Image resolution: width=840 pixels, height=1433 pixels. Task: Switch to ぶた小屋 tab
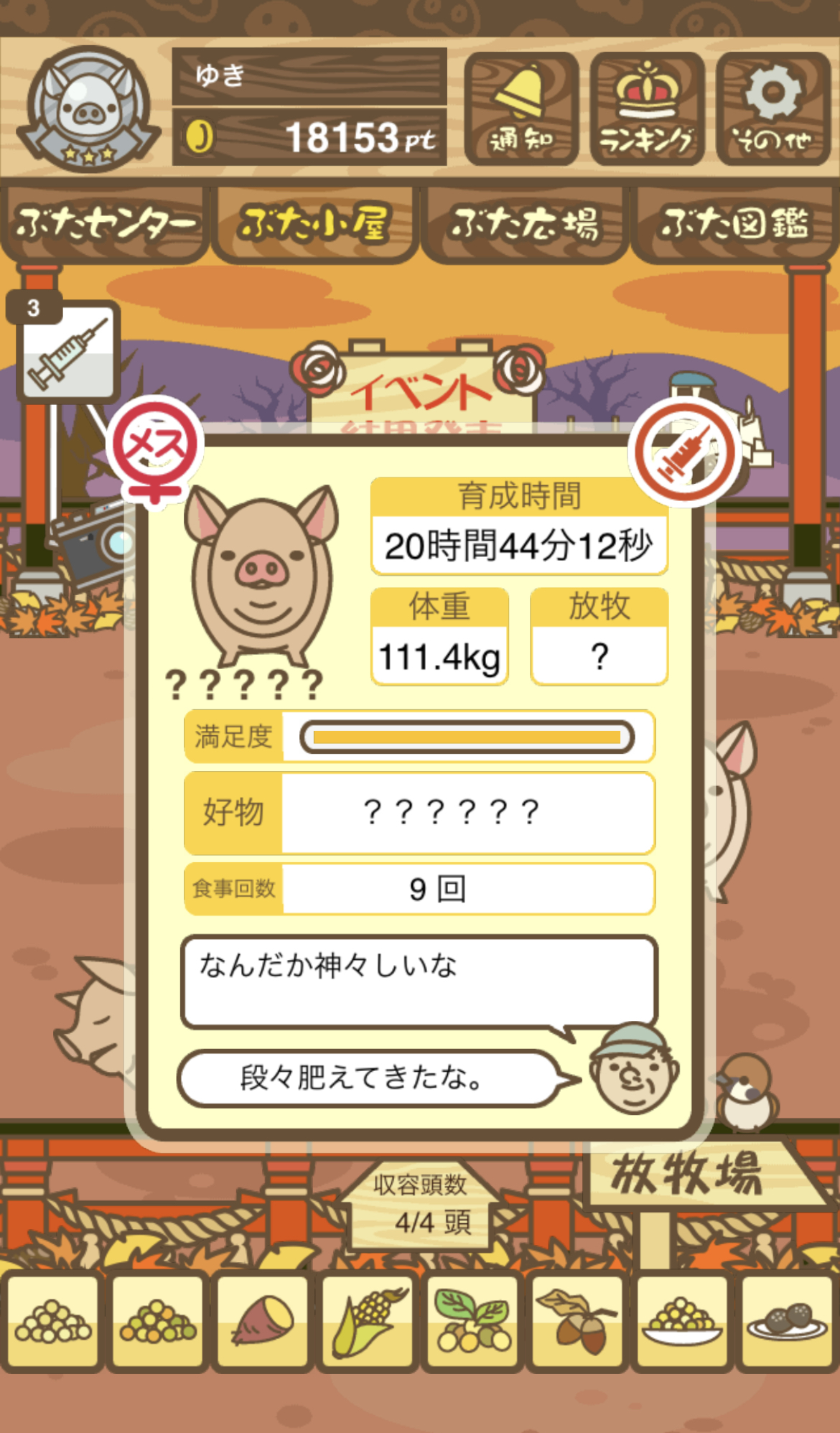click(314, 224)
